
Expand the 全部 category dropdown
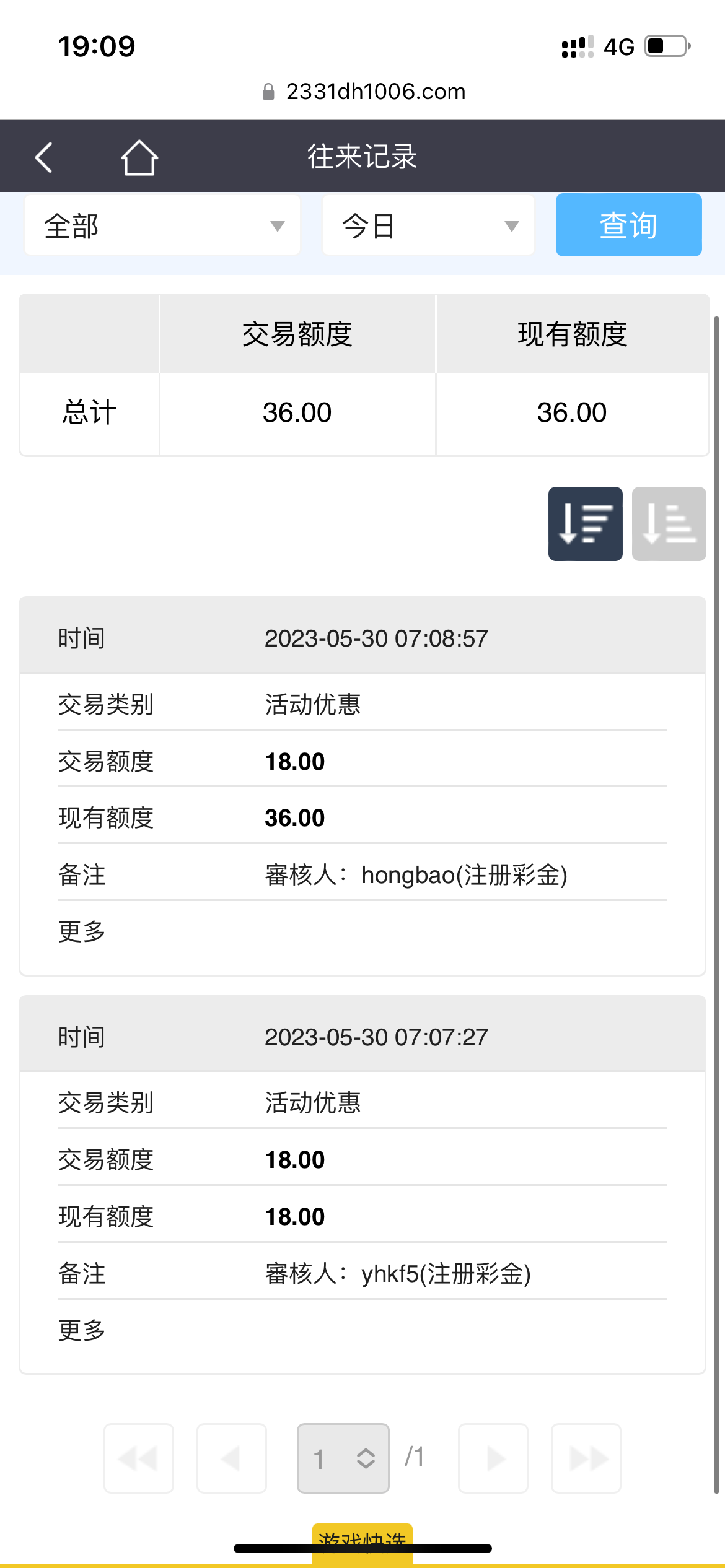[162, 225]
